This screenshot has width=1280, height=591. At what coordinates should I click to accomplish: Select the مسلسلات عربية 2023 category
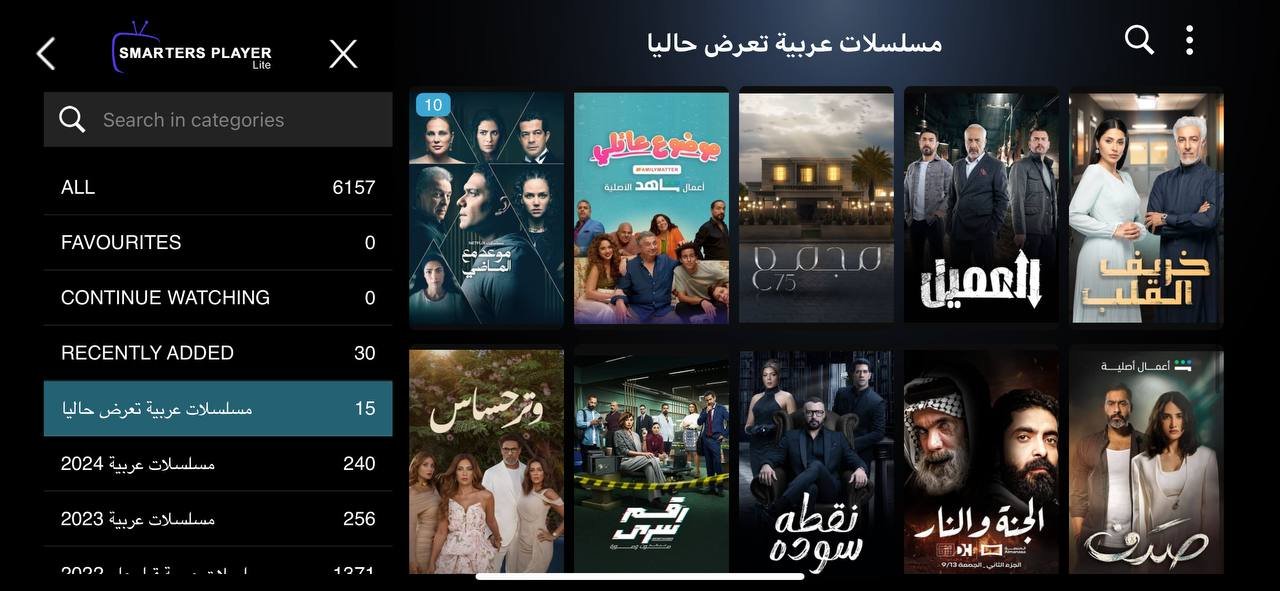pos(218,519)
